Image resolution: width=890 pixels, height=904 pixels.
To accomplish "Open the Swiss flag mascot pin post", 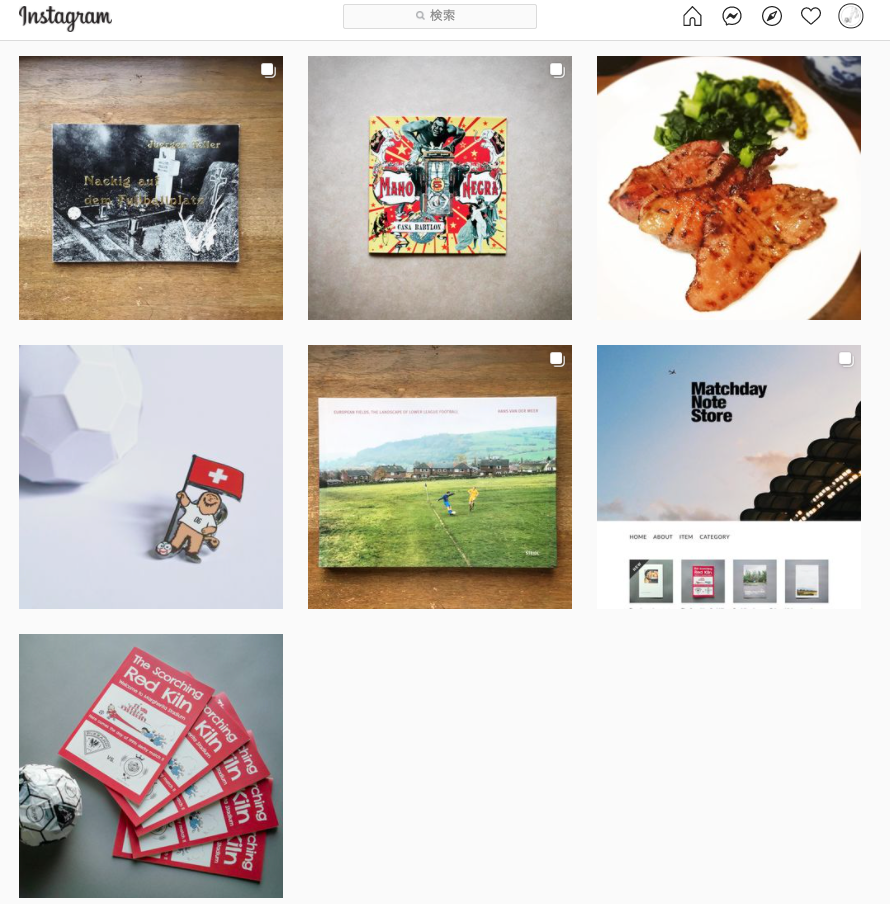I will pyautogui.click(x=151, y=477).
